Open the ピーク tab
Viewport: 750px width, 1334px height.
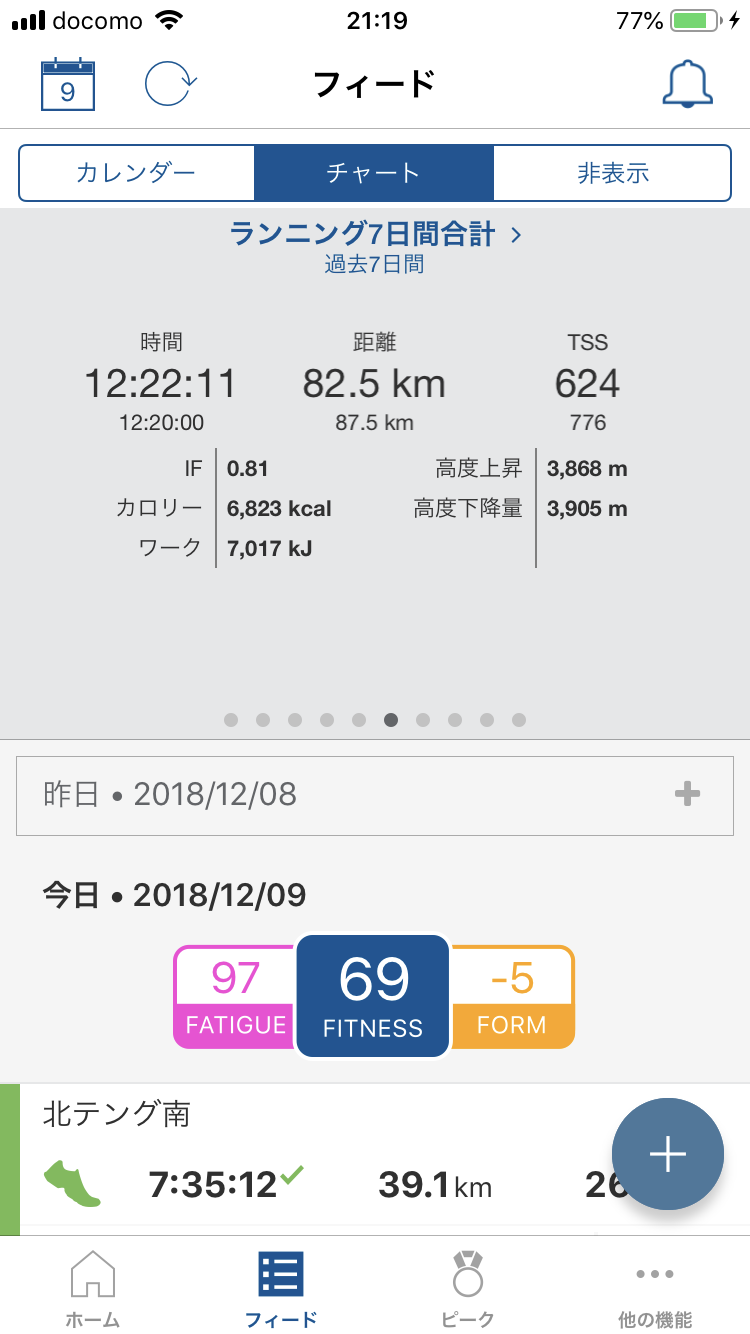coord(467,1289)
